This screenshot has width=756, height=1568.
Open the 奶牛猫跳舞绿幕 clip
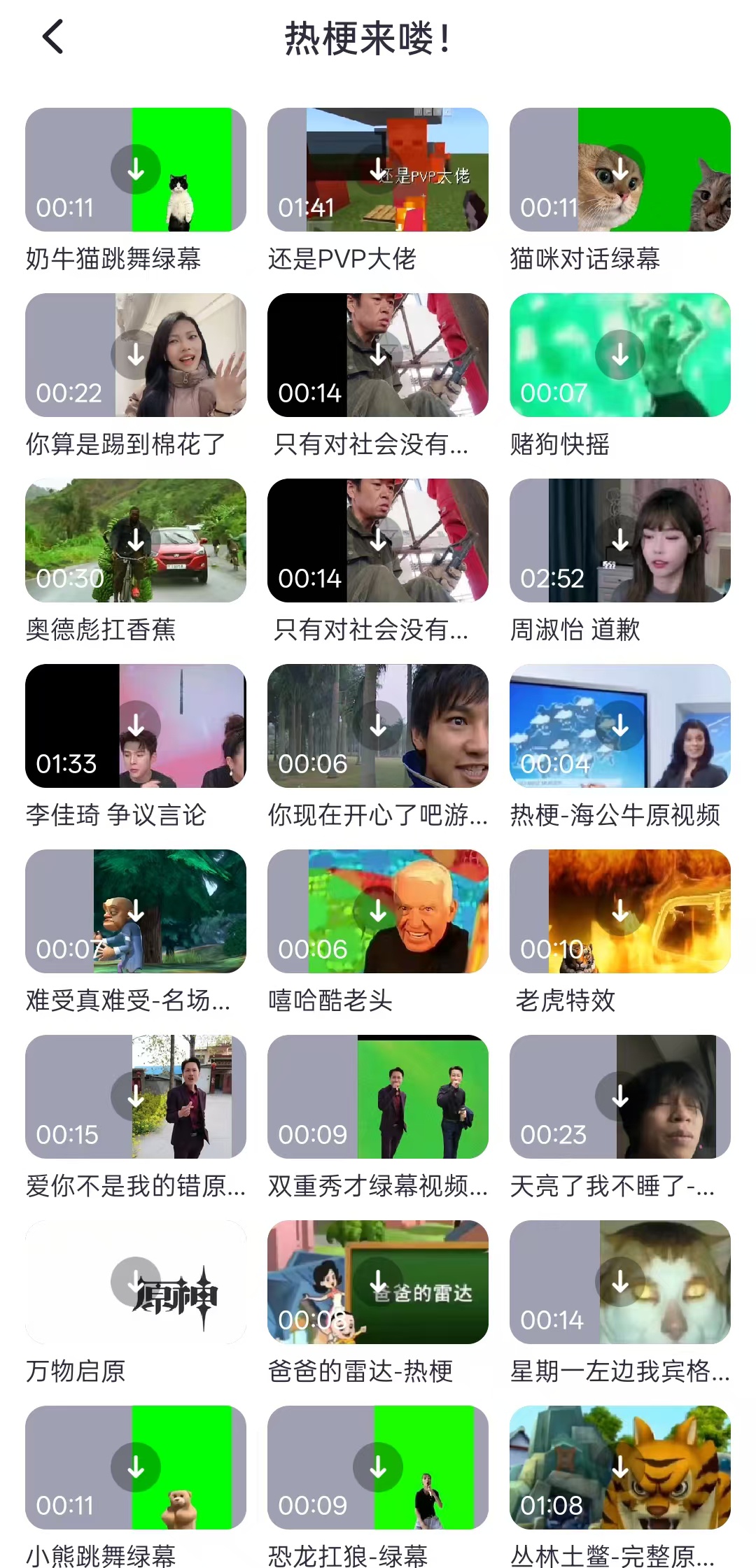tap(136, 169)
